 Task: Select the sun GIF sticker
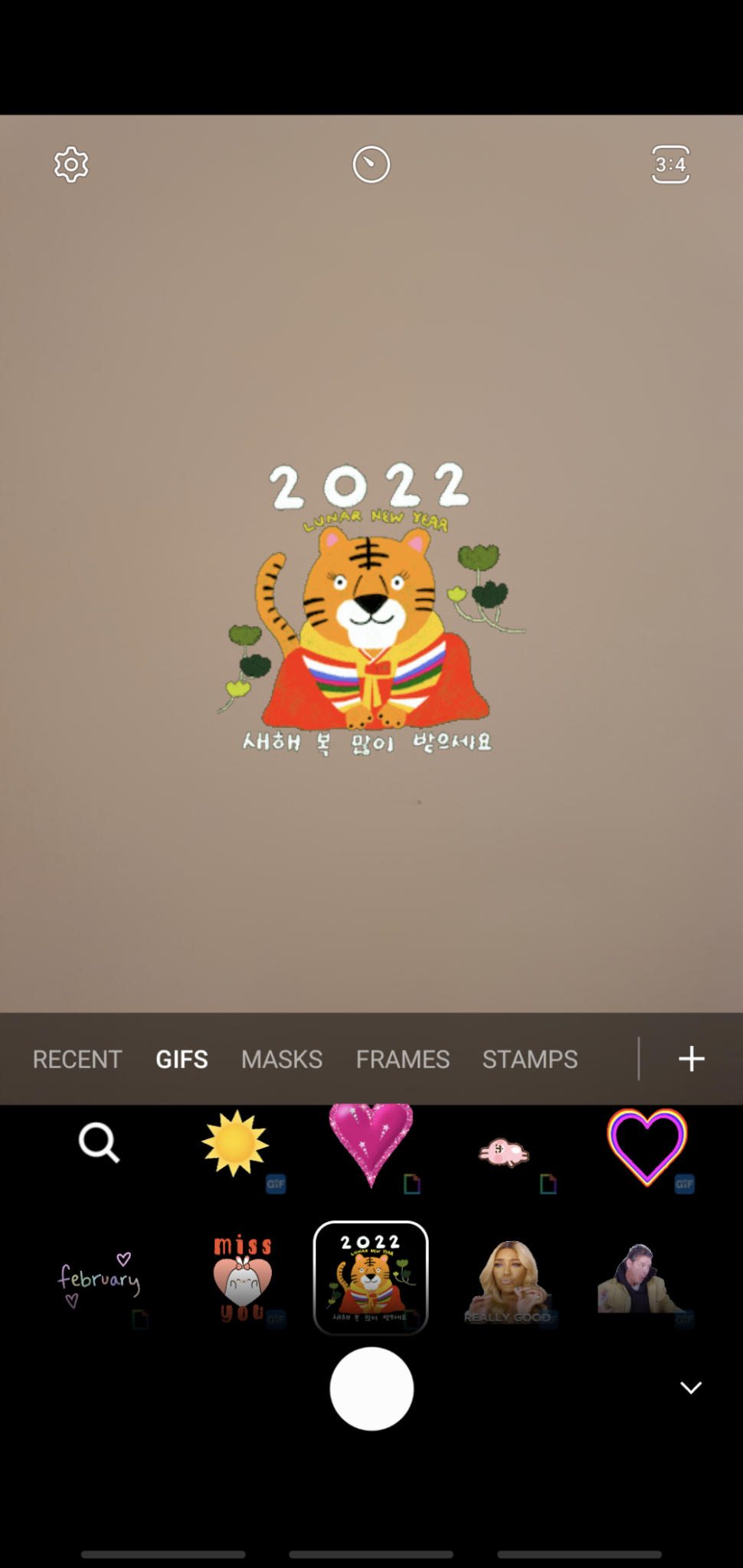click(234, 1142)
